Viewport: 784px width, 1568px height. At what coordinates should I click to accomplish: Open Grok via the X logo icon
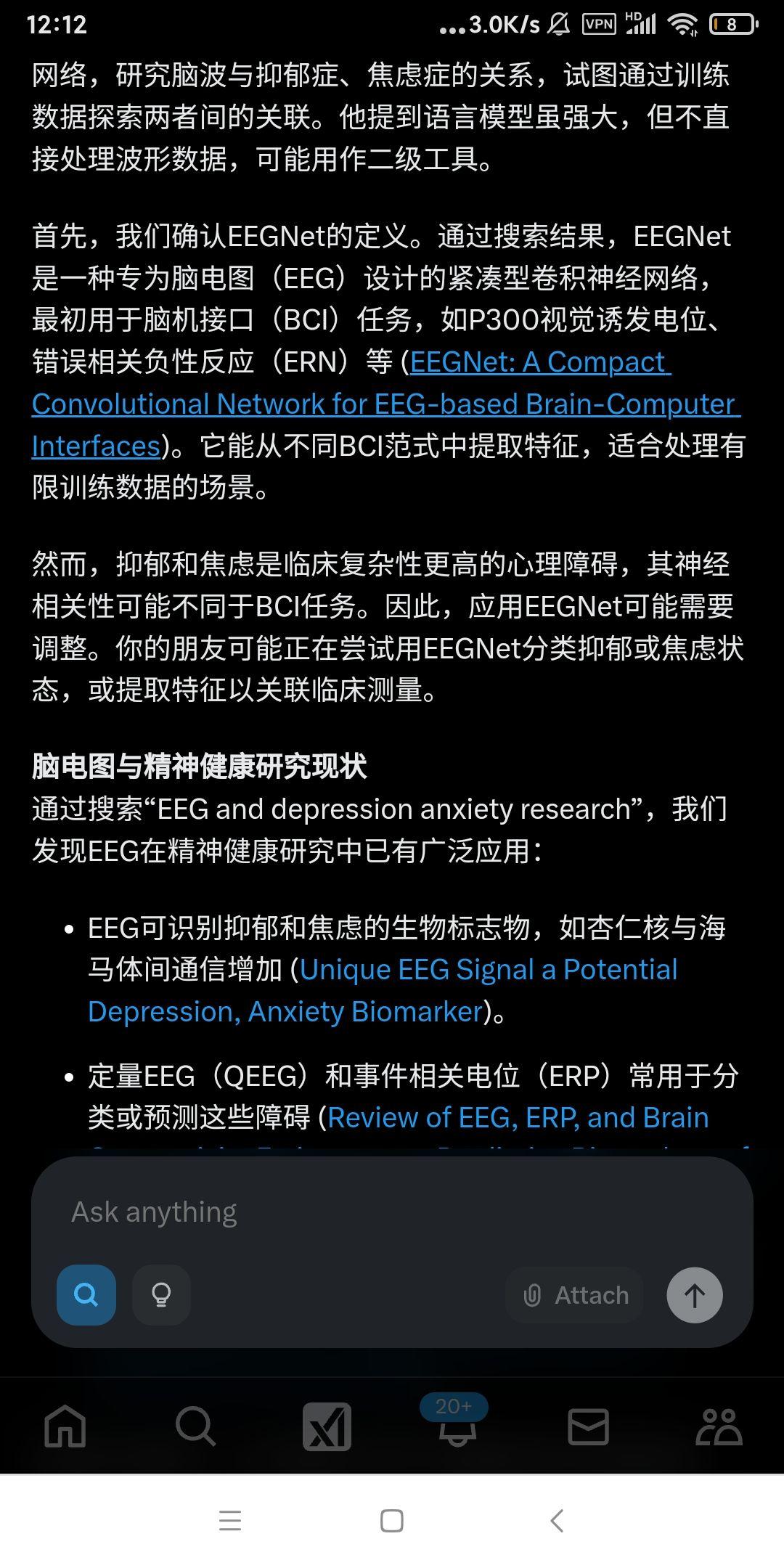(327, 1424)
